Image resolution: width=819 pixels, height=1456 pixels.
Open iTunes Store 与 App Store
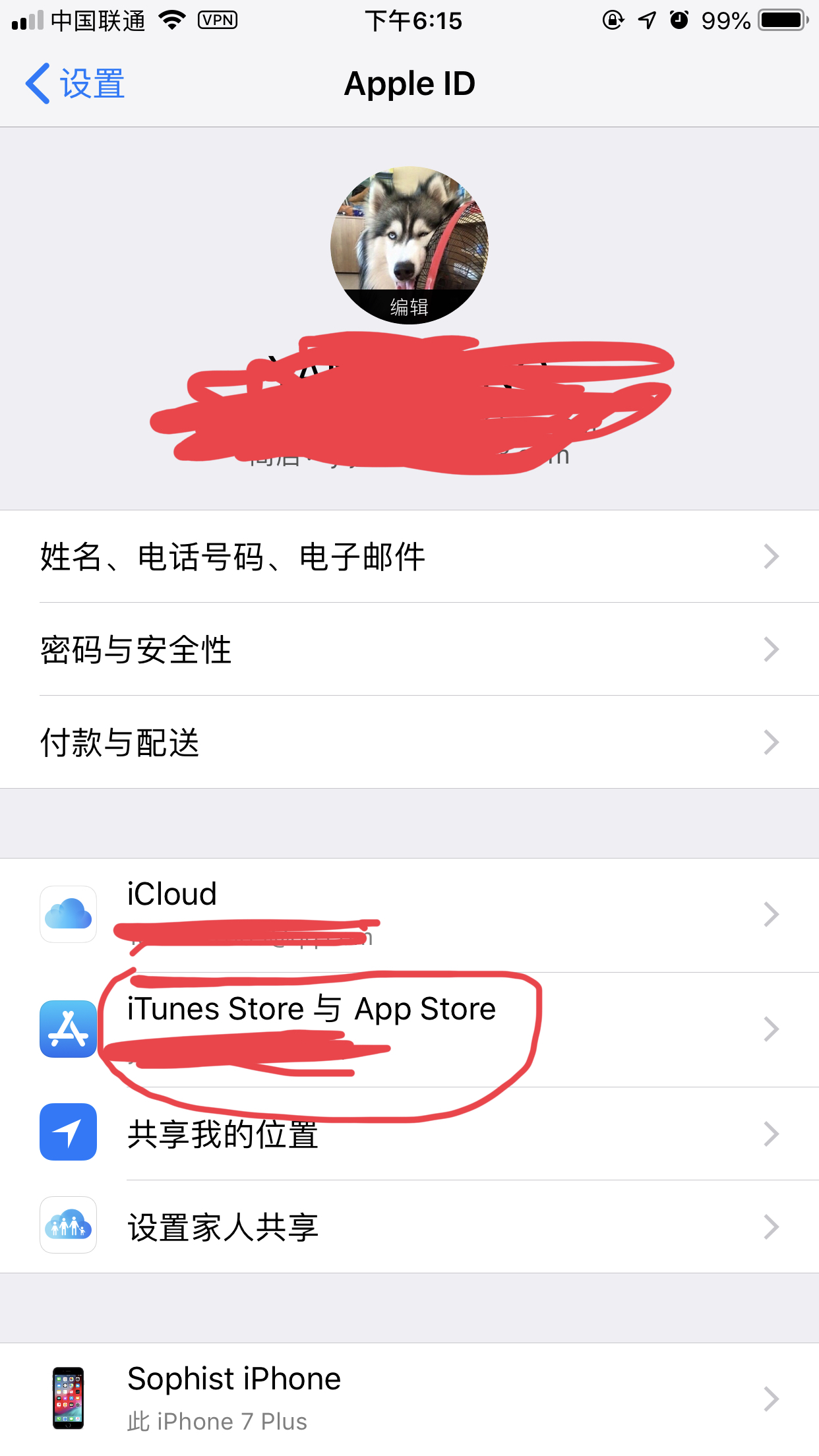coord(409,1029)
